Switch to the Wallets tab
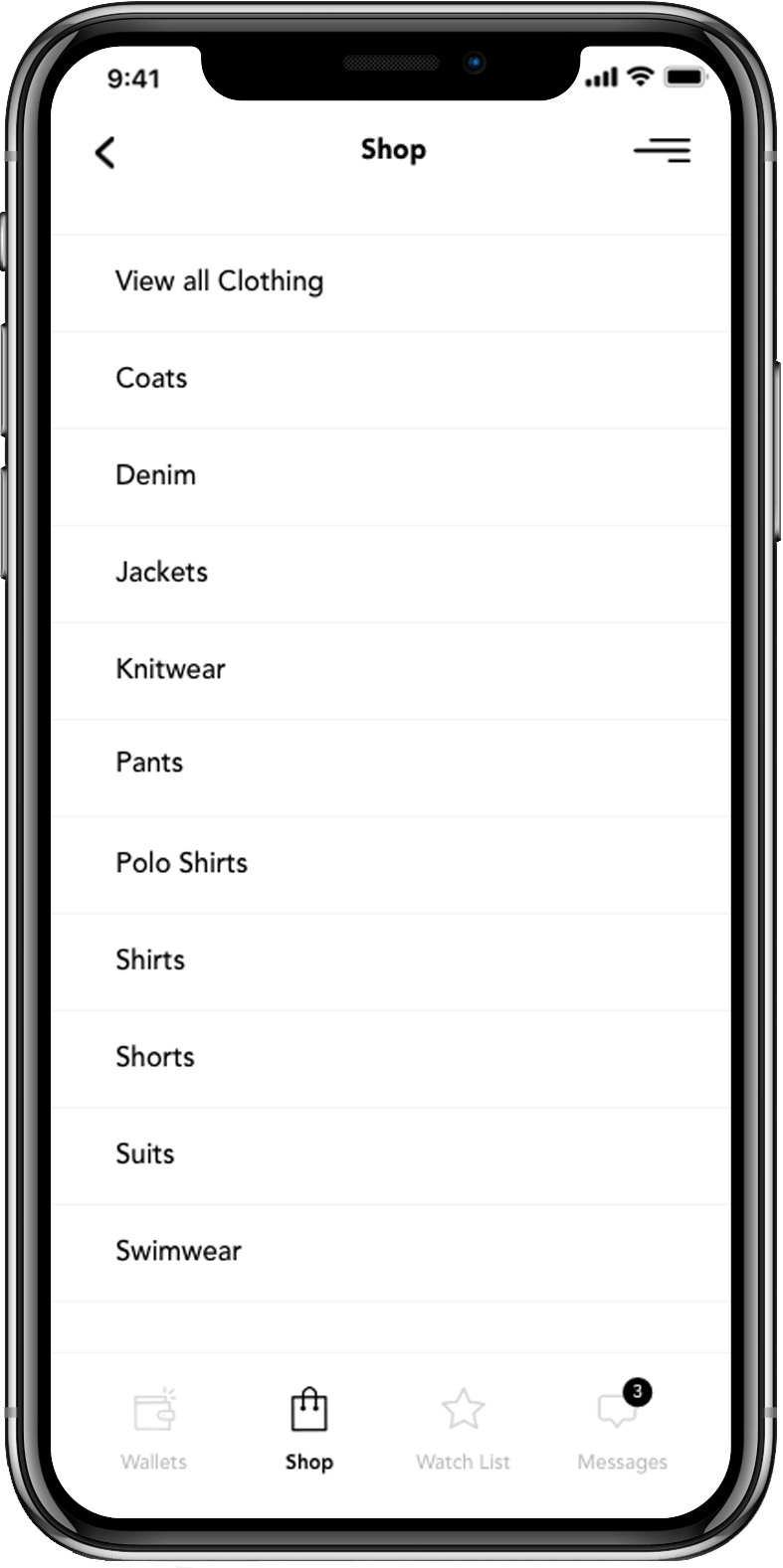This screenshot has height=1568, width=783. coord(154,1429)
